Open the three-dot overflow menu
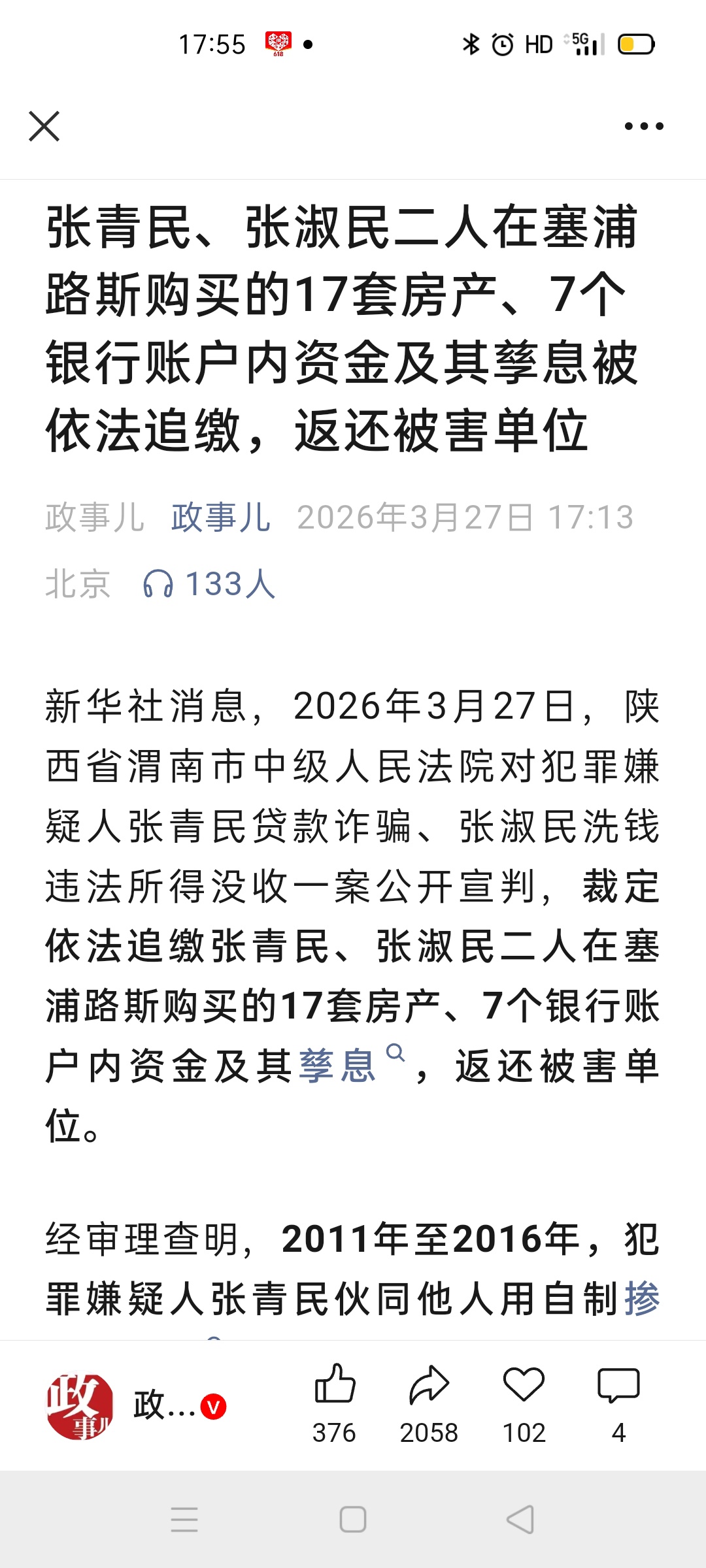 pyautogui.click(x=644, y=126)
